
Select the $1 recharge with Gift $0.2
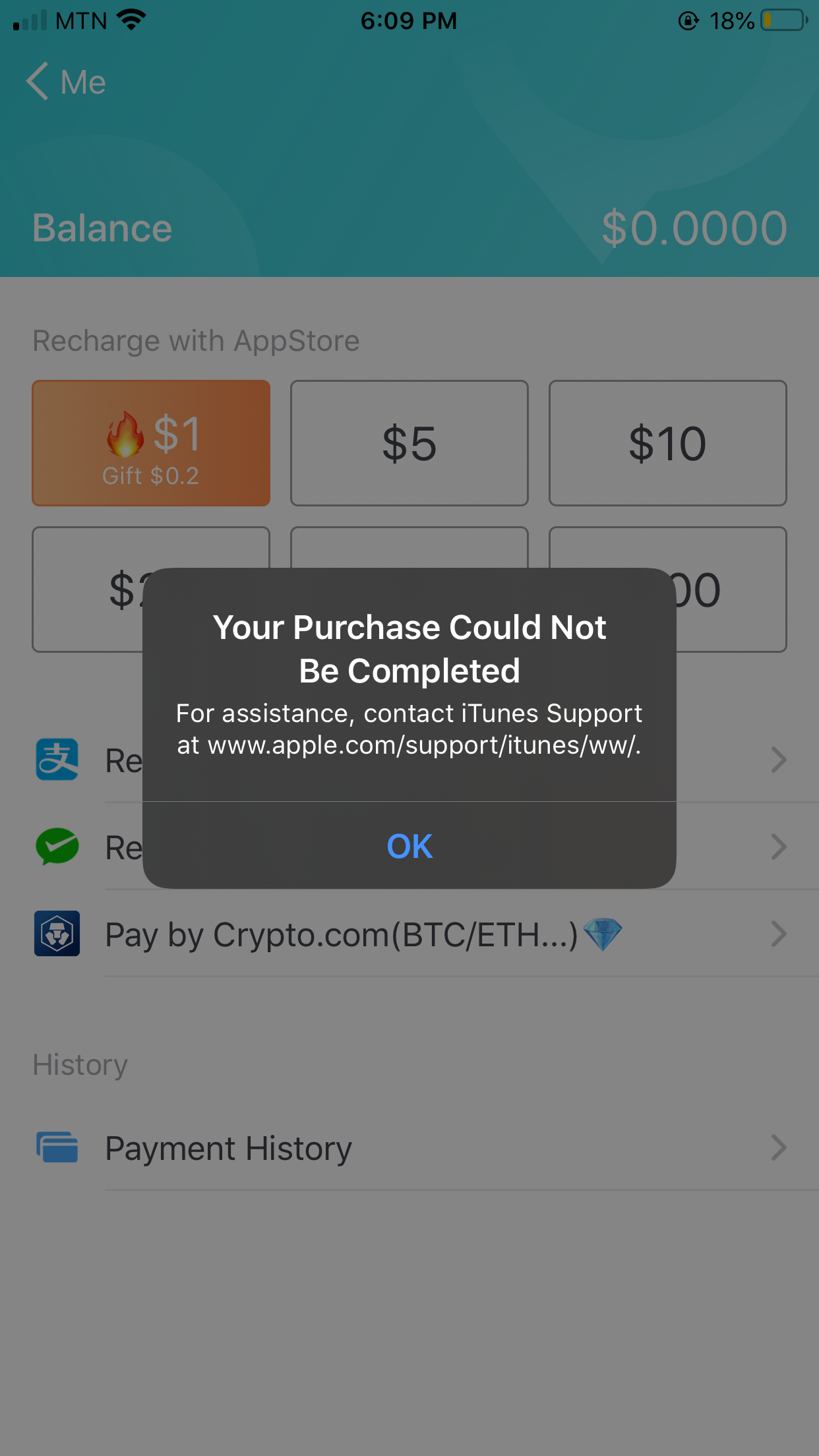point(151,443)
